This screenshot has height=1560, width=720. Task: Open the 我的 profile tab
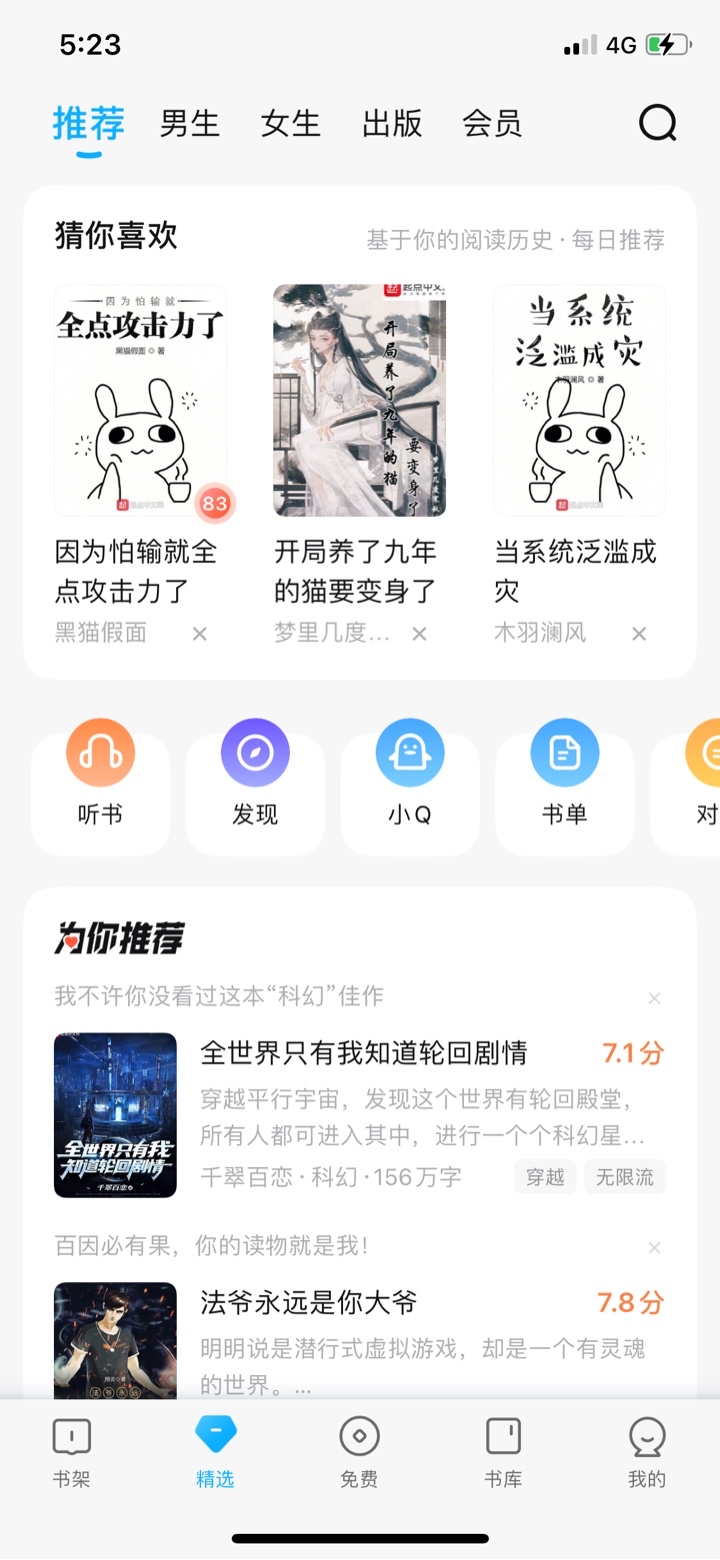(x=647, y=1452)
